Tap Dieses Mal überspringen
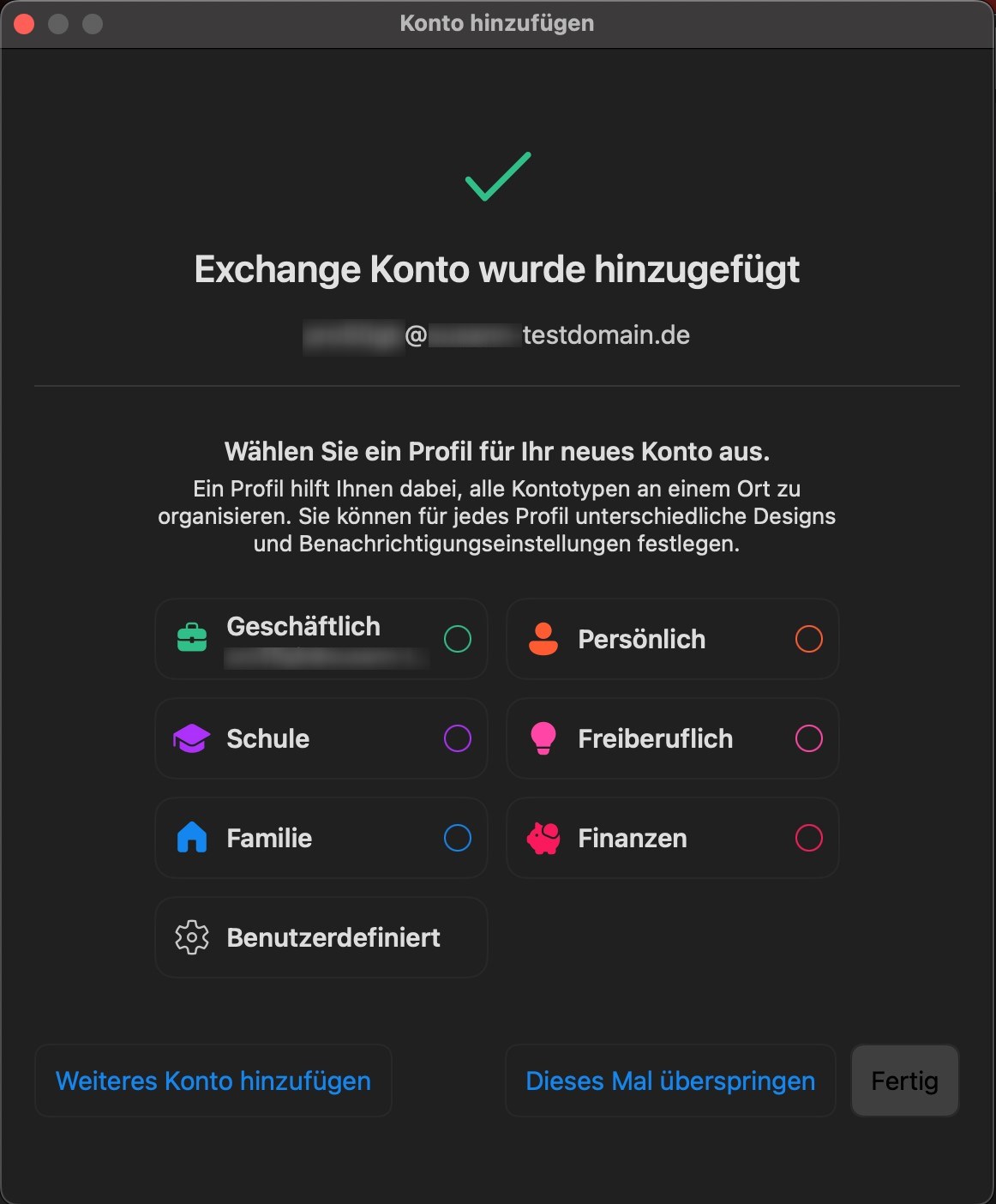 (670, 1081)
